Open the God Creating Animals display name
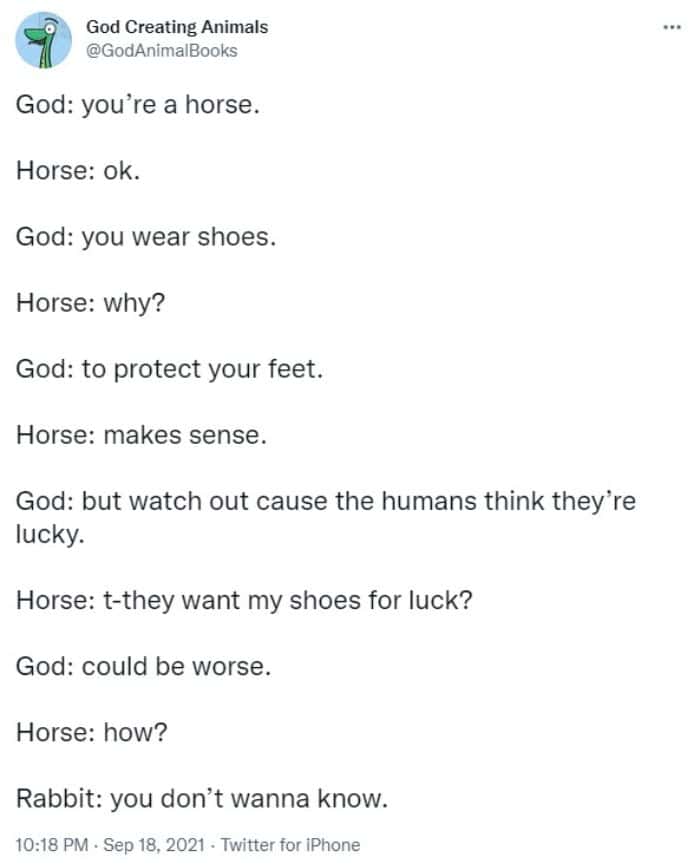 coord(177,27)
